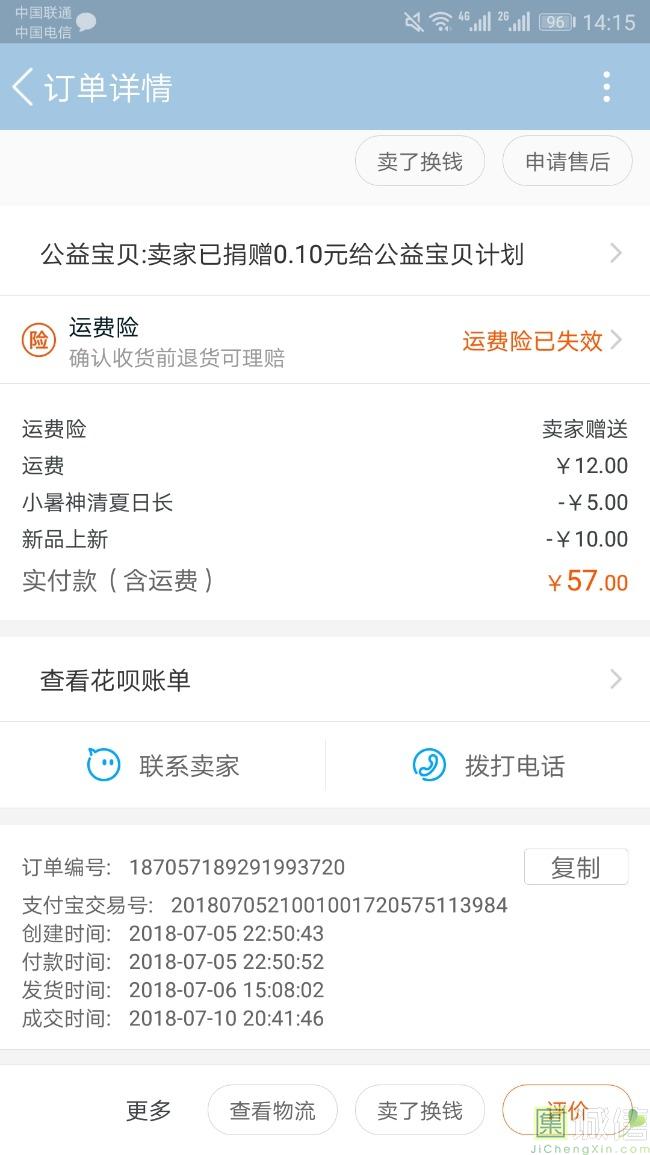Tap the top 卖了换钱 button

point(419,161)
